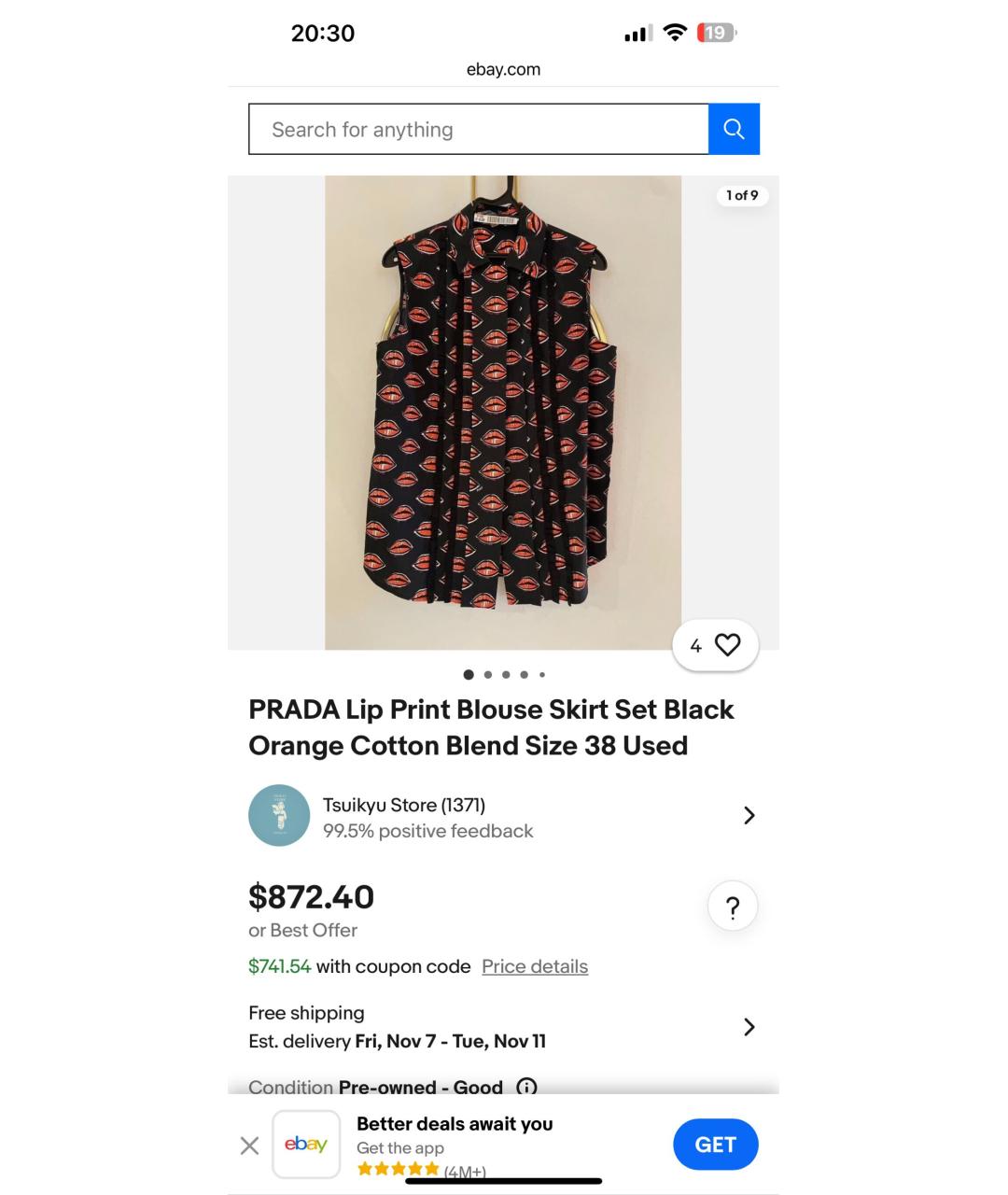Screen dimensions: 1008x1195
Task: Tap the ebay.com address bar
Action: point(503,69)
